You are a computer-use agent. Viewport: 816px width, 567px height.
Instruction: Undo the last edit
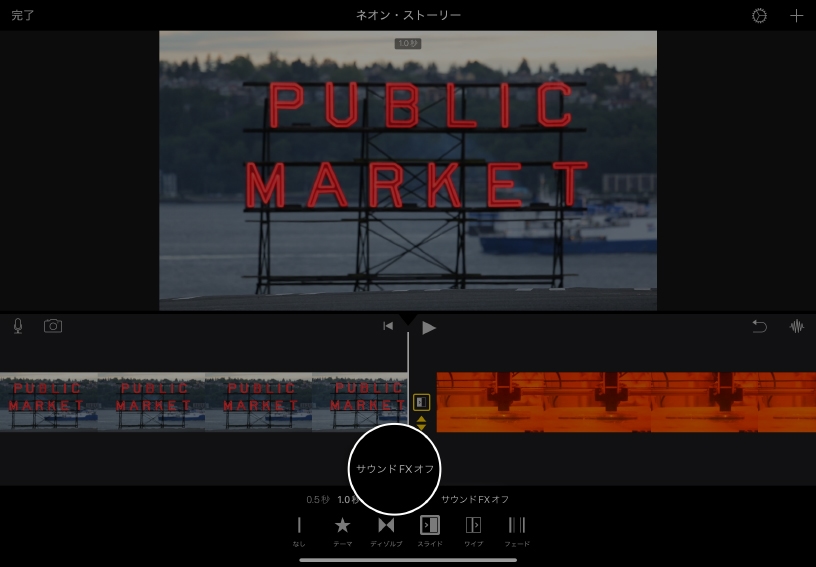[x=759, y=326]
